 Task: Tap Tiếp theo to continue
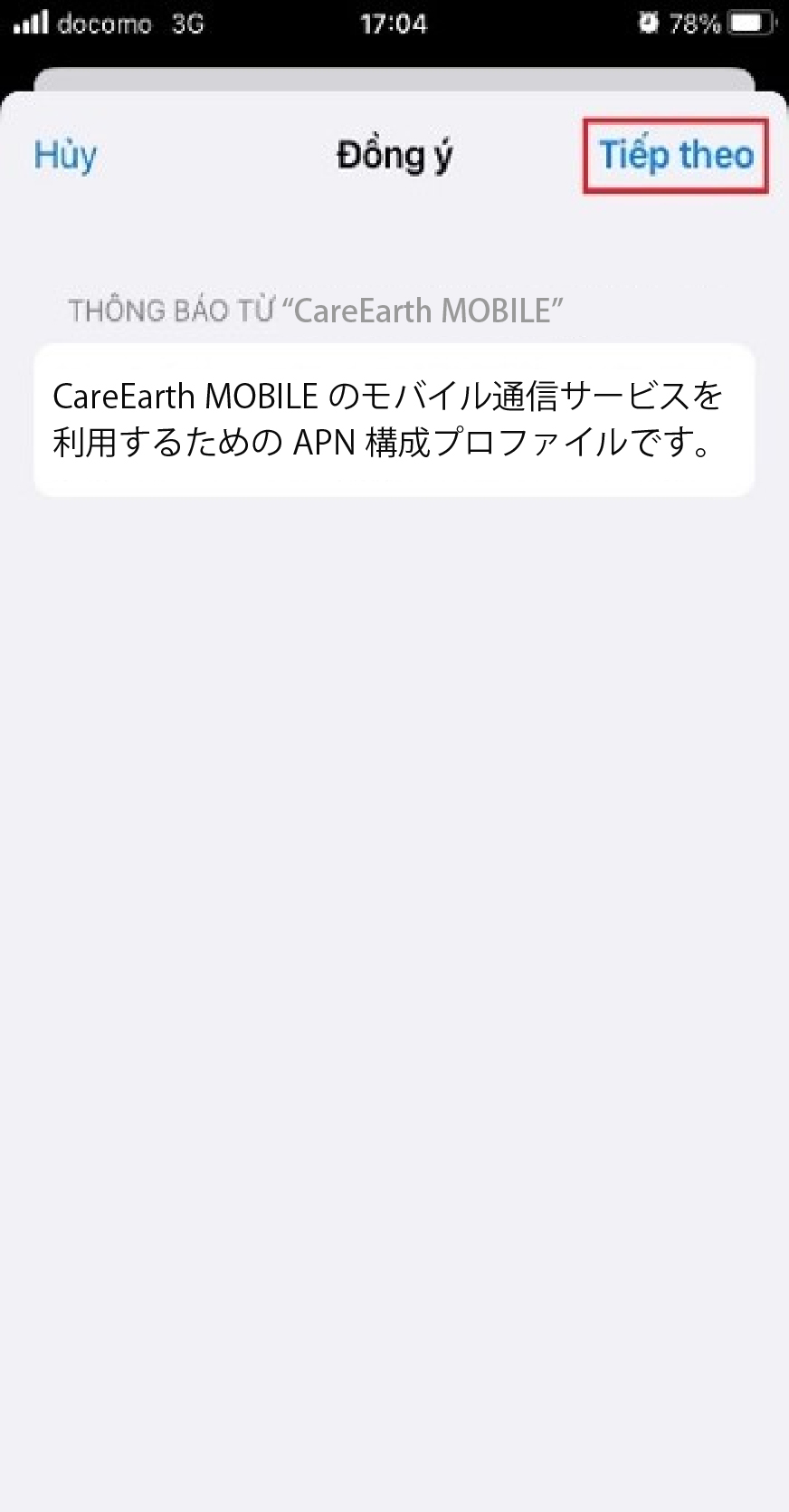[x=676, y=155]
